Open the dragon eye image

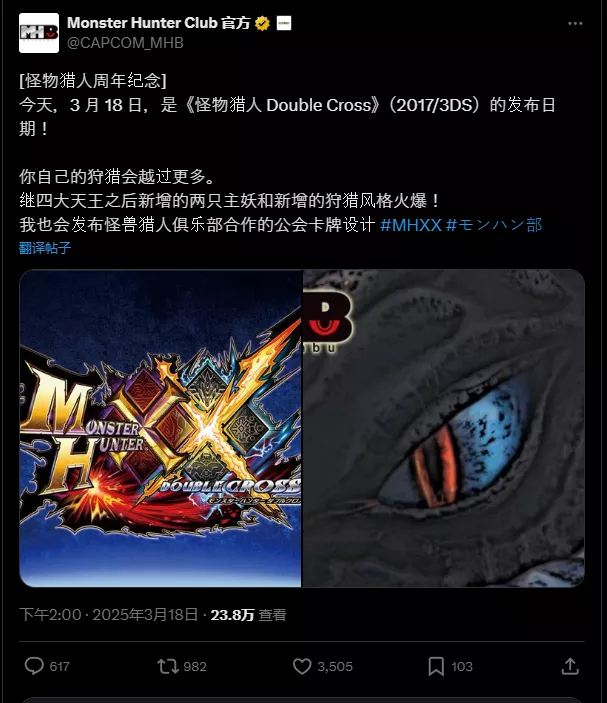(443, 427)
